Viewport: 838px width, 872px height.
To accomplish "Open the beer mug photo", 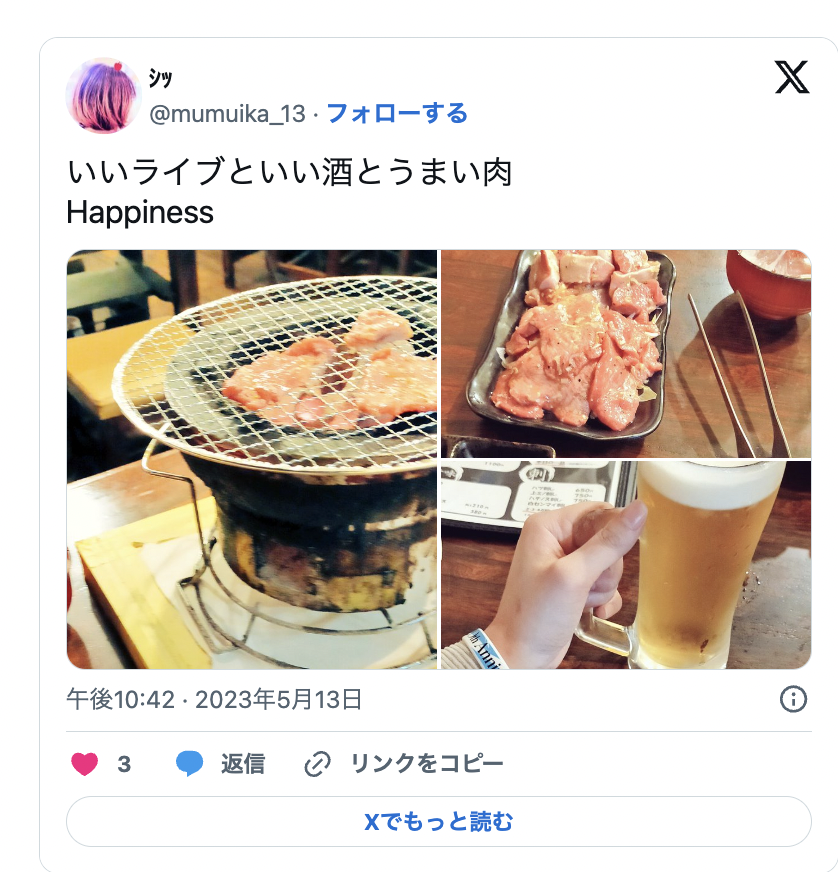I will pyautogui.click(x=625, y=565).
